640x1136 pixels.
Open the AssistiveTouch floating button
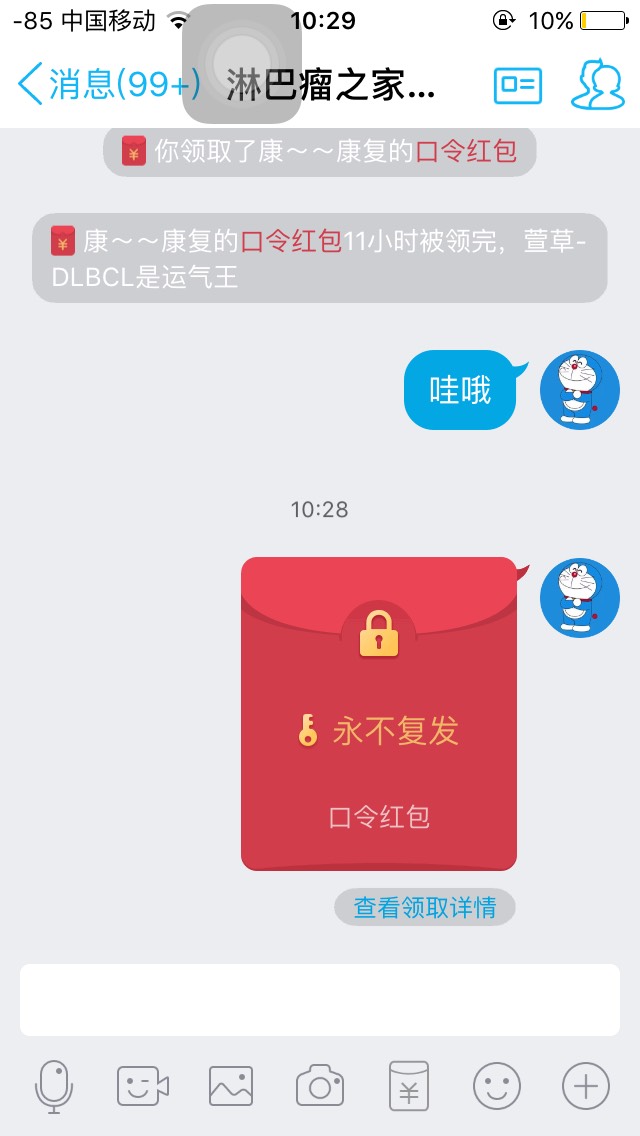click(242, 64)
